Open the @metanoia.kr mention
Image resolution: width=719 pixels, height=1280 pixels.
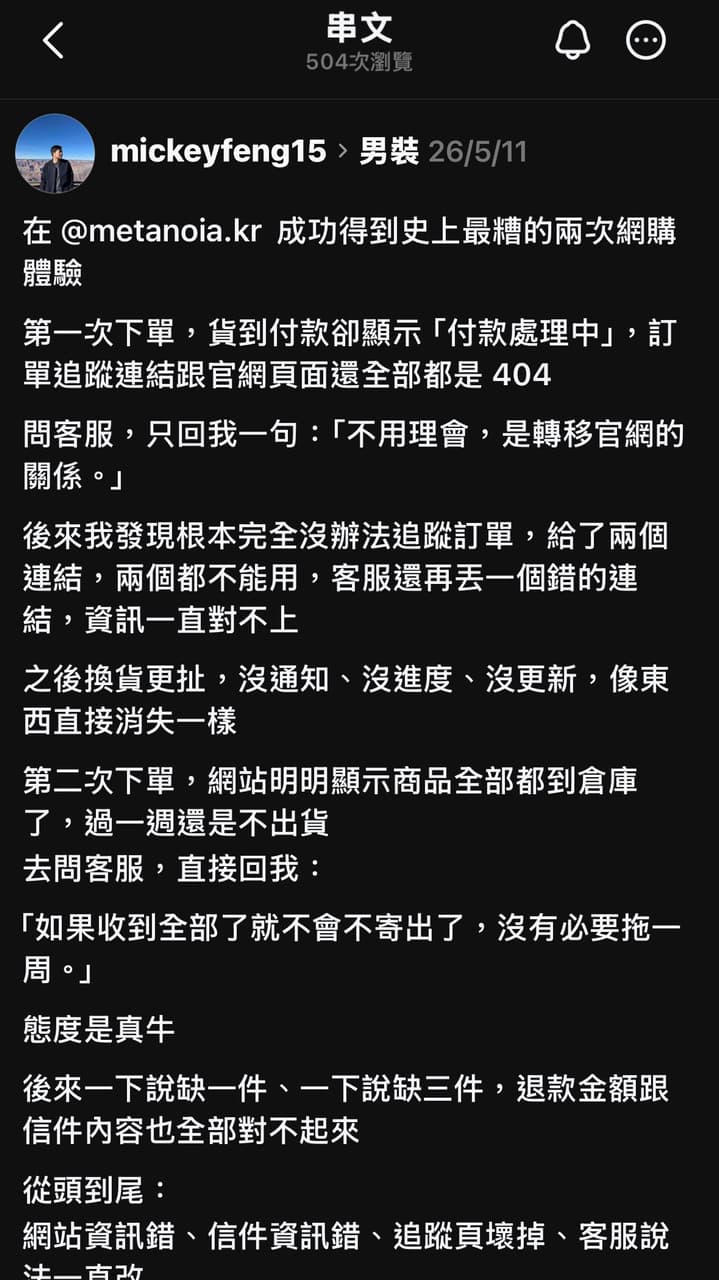tap(161, 233)
